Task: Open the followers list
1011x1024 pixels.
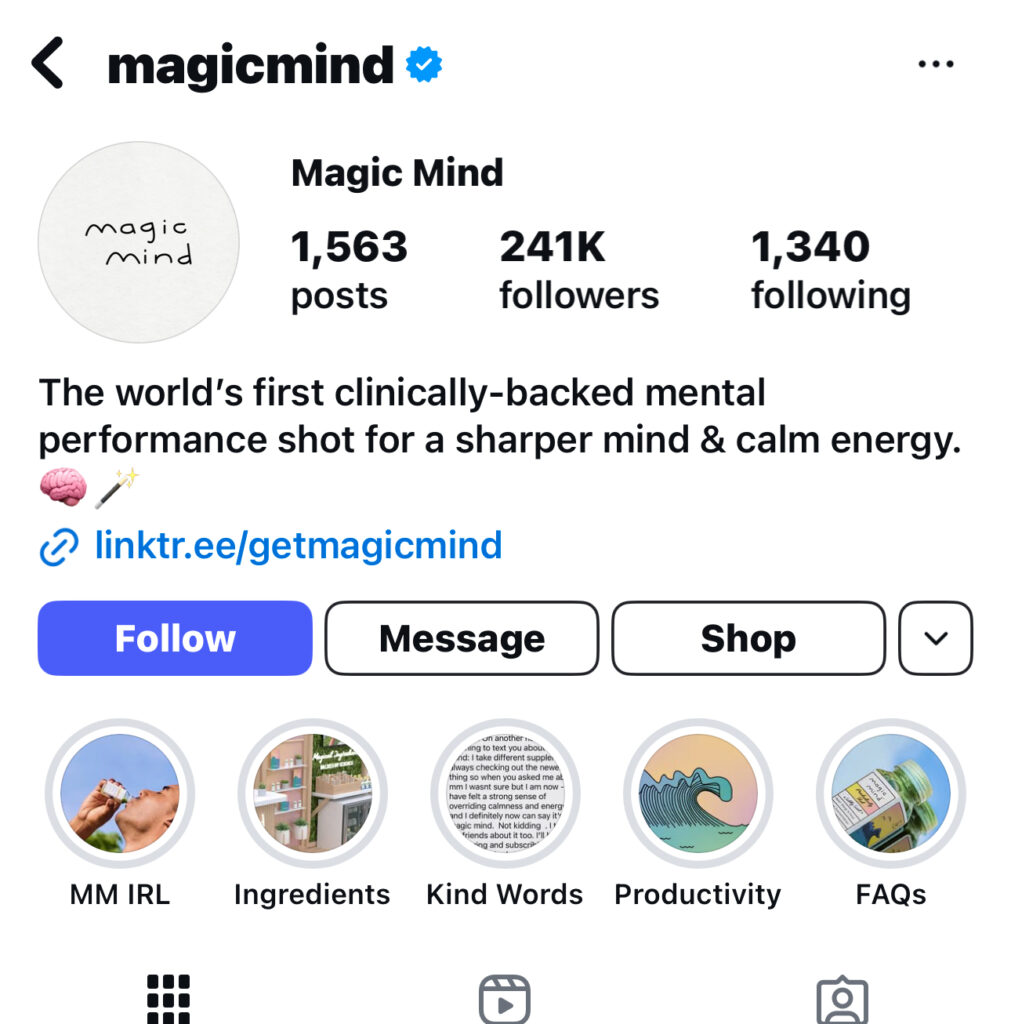Action: click(578, 270)
